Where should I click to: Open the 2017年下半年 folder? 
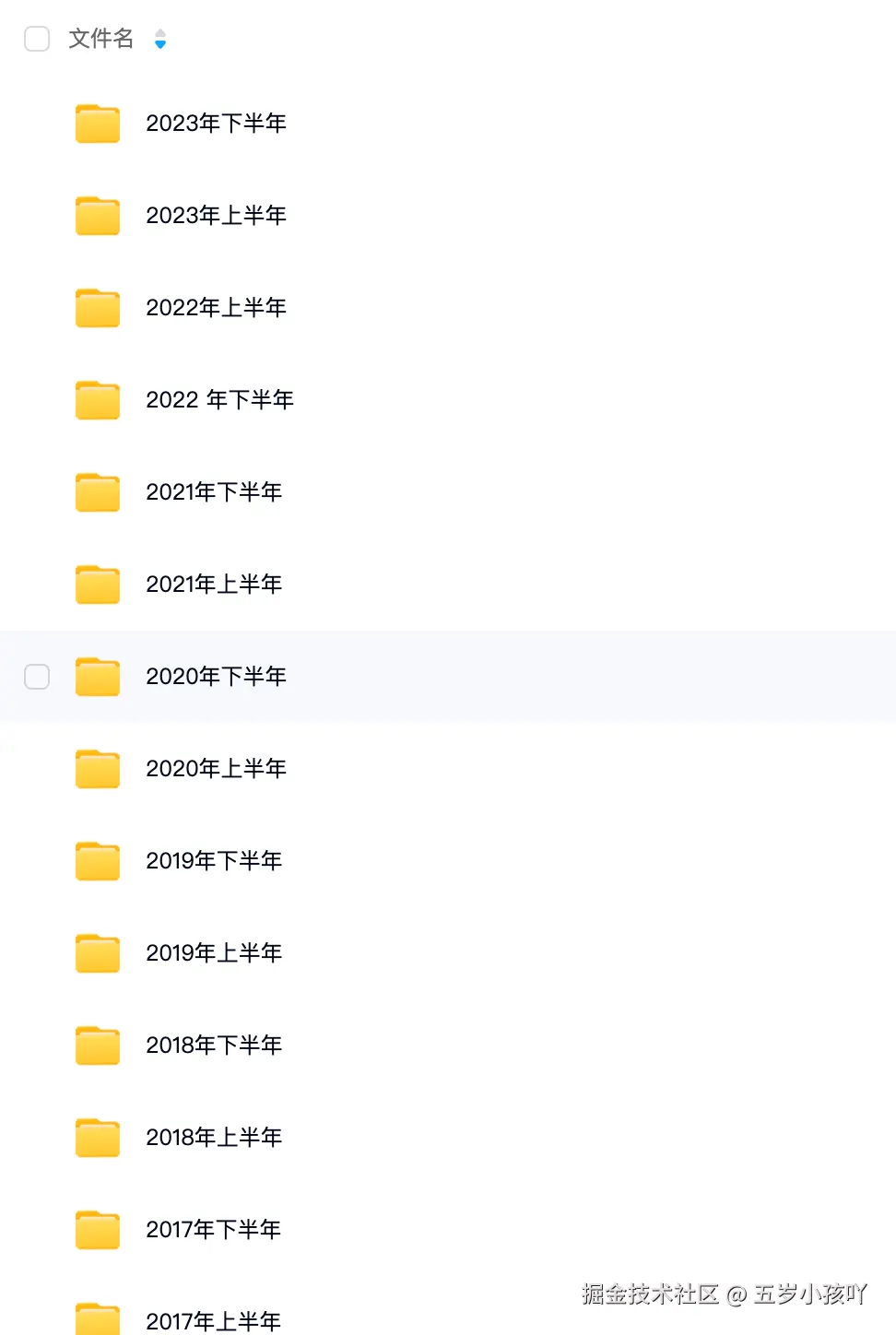[x=213, y=1230]
